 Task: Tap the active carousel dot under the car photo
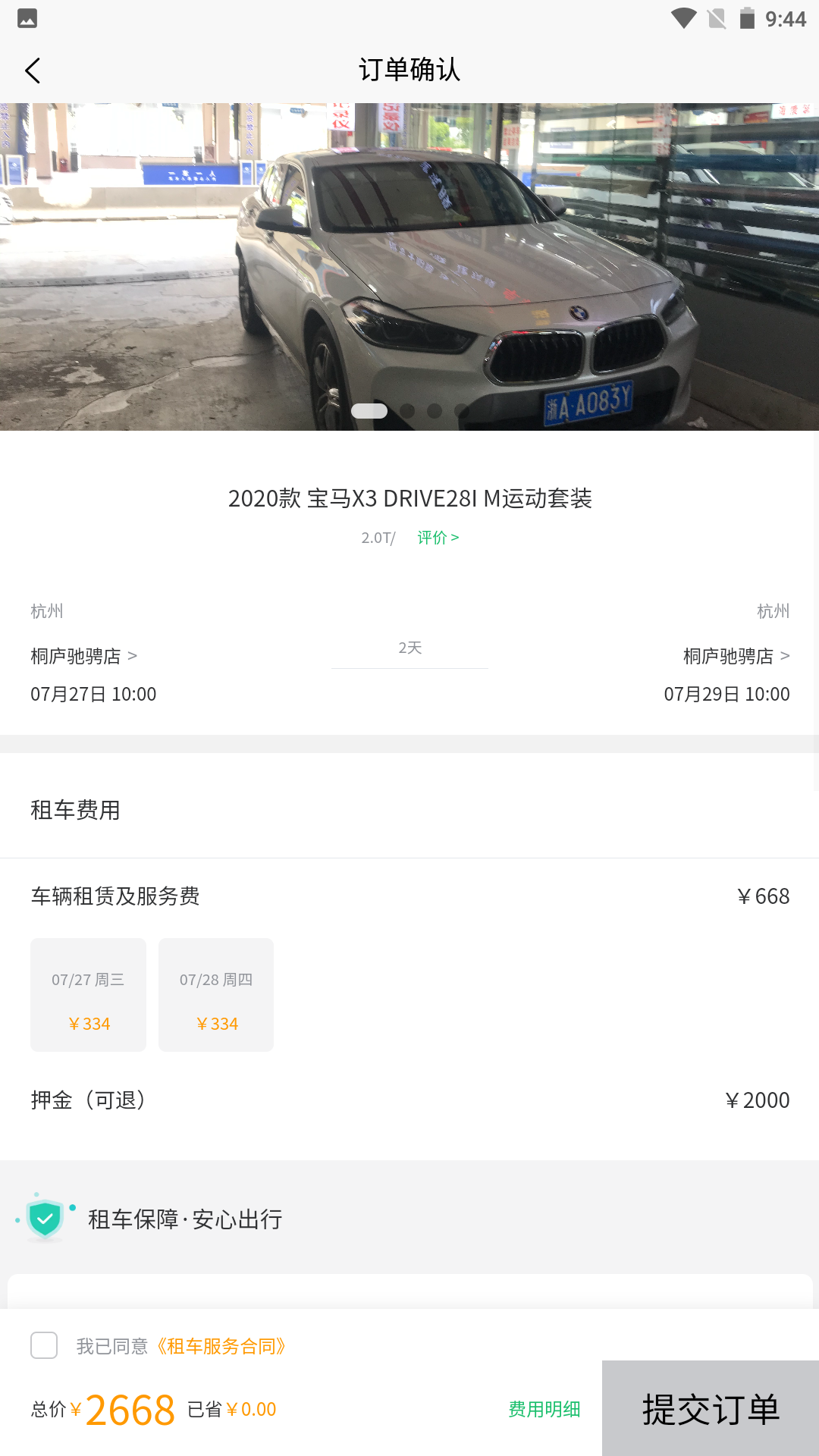tap(369, 410)
